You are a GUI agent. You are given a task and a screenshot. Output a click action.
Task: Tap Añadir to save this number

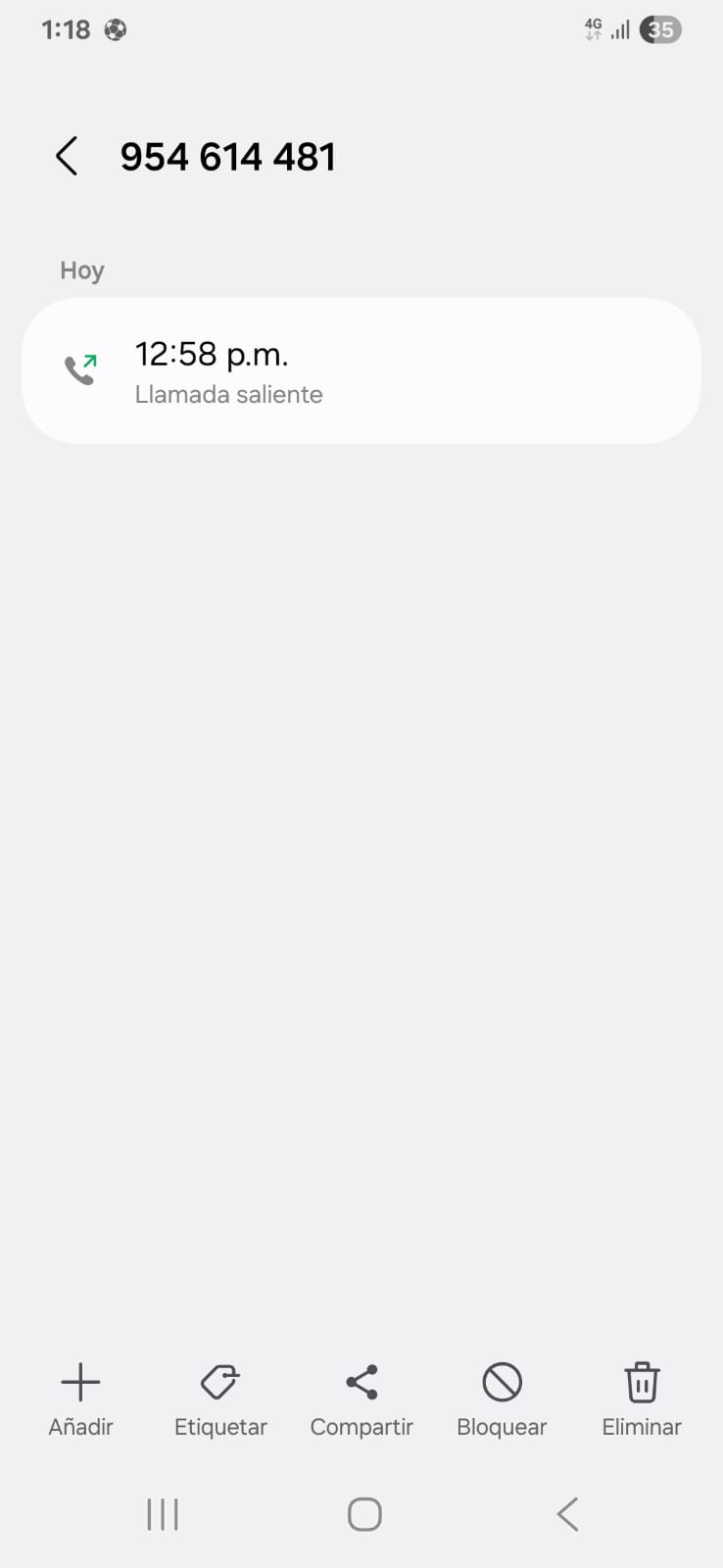(80, 1399)
